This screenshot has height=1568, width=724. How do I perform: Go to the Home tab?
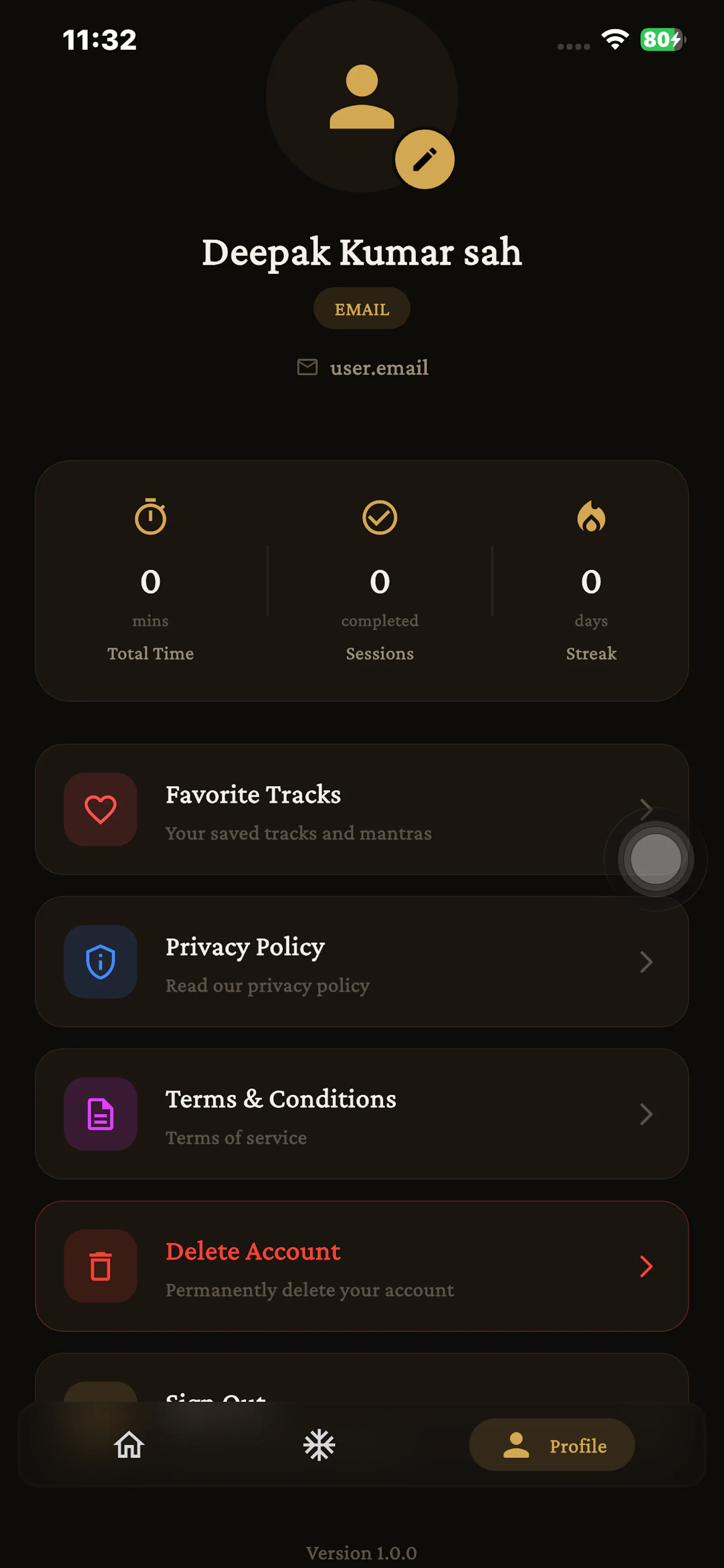coord(129,1444)
